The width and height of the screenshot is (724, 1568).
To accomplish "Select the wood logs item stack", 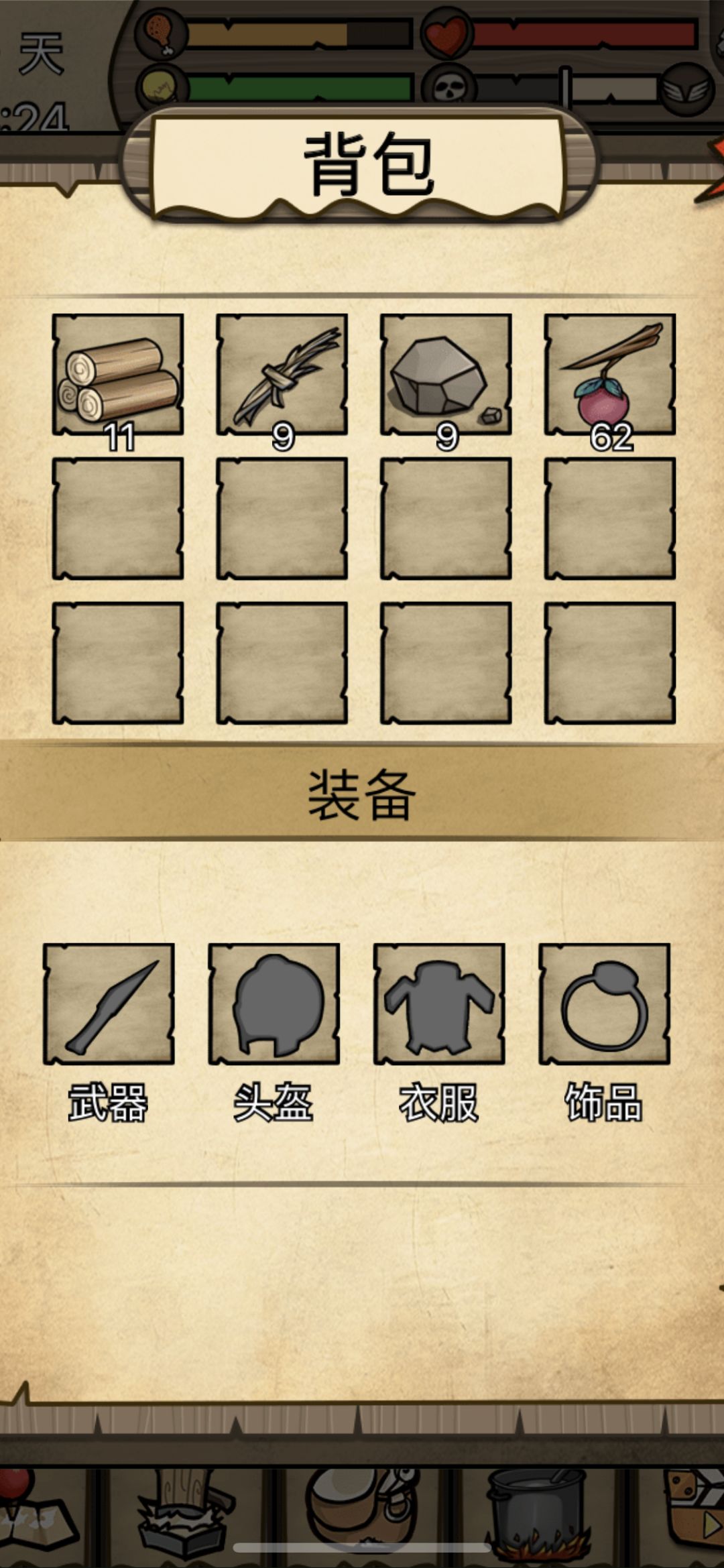I will click(117, 375).
